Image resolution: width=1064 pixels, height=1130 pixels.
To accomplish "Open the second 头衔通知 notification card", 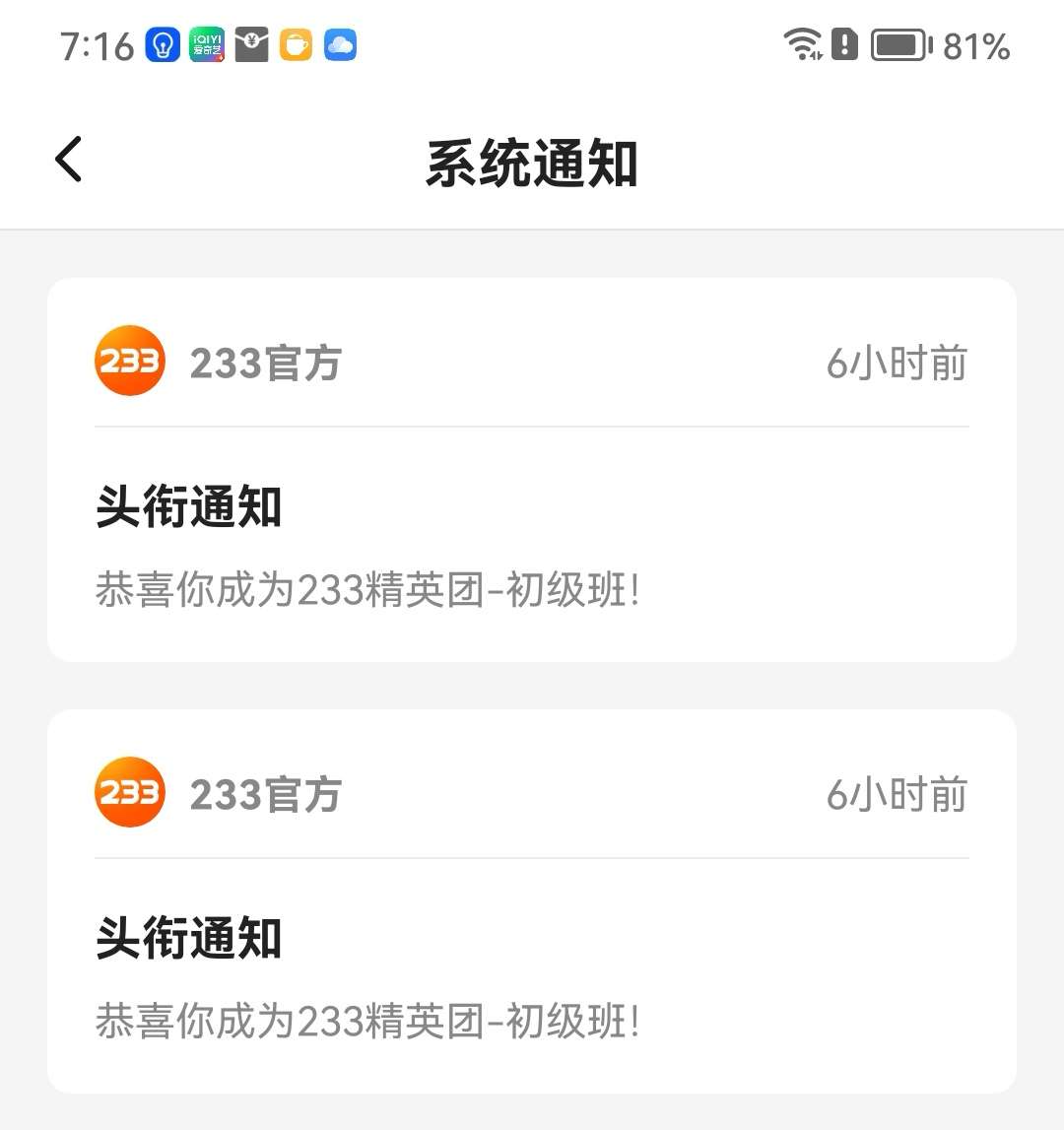I will click(532, 901).
